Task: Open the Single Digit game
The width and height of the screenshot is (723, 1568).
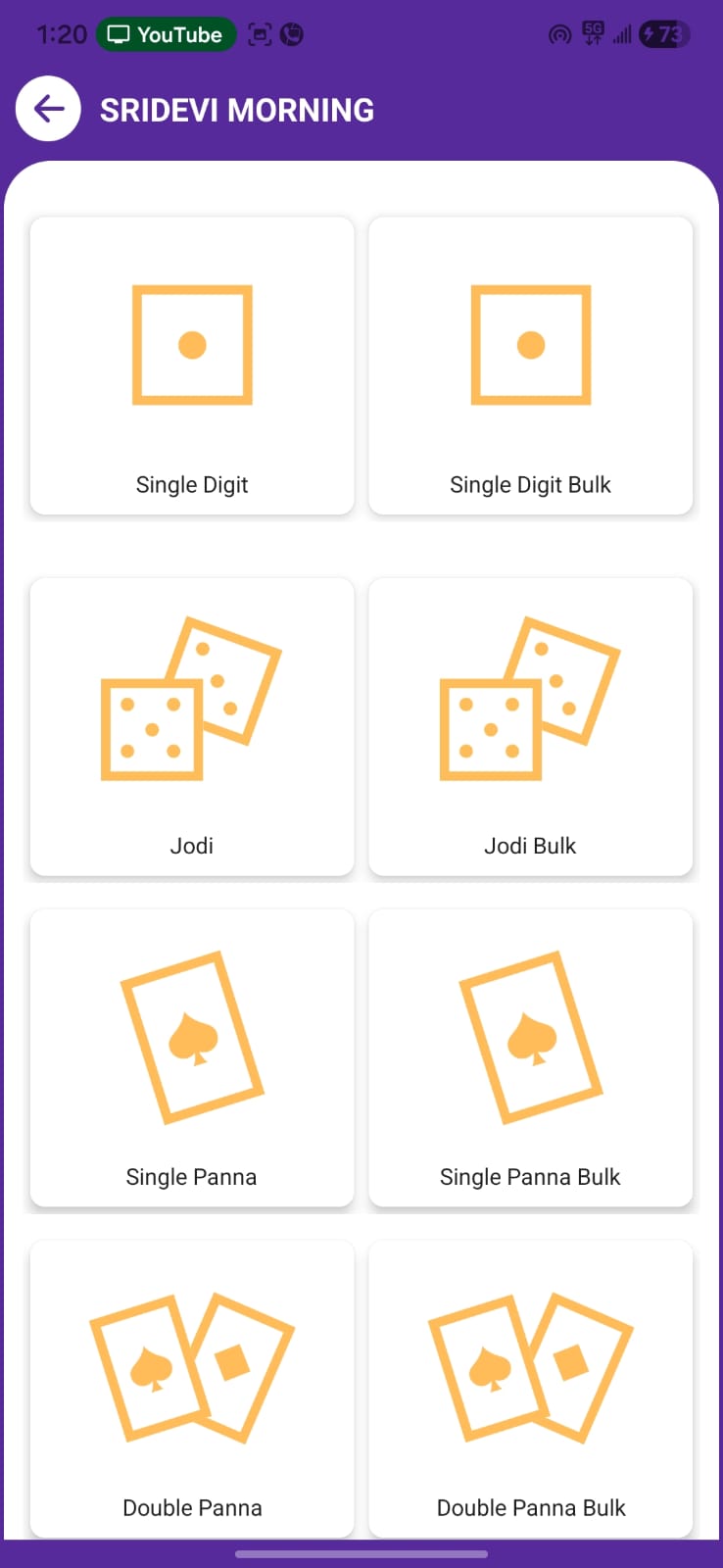Action: coord(192,366)
